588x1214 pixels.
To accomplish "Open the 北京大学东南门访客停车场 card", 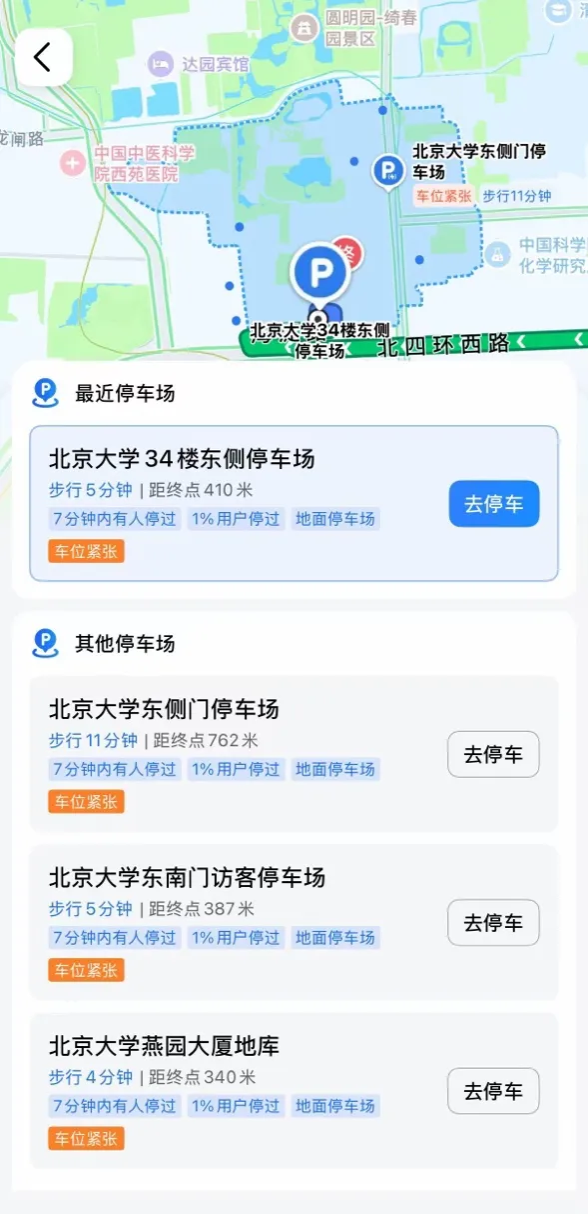I will point(294,922).
